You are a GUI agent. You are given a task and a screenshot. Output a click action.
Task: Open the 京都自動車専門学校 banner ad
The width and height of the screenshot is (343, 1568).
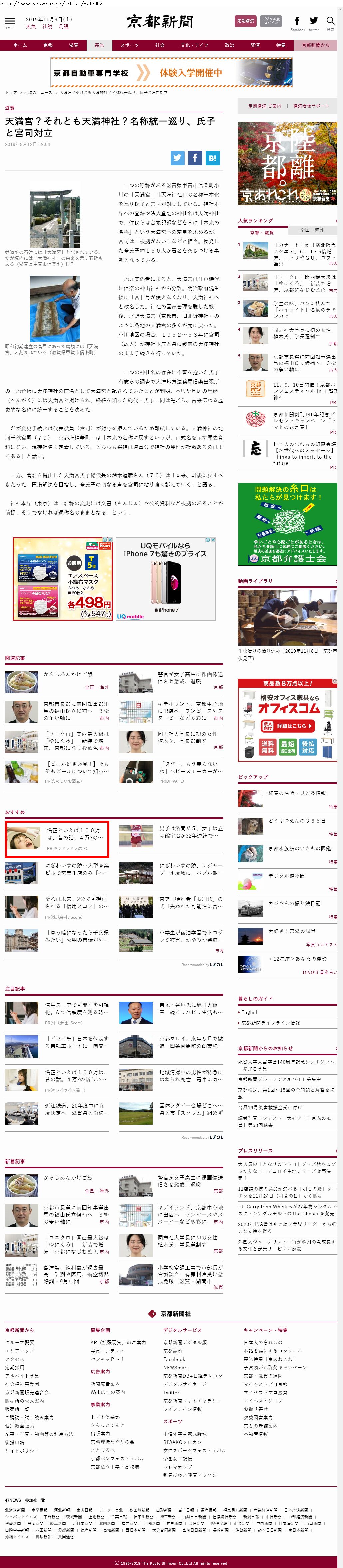point(137,73)
